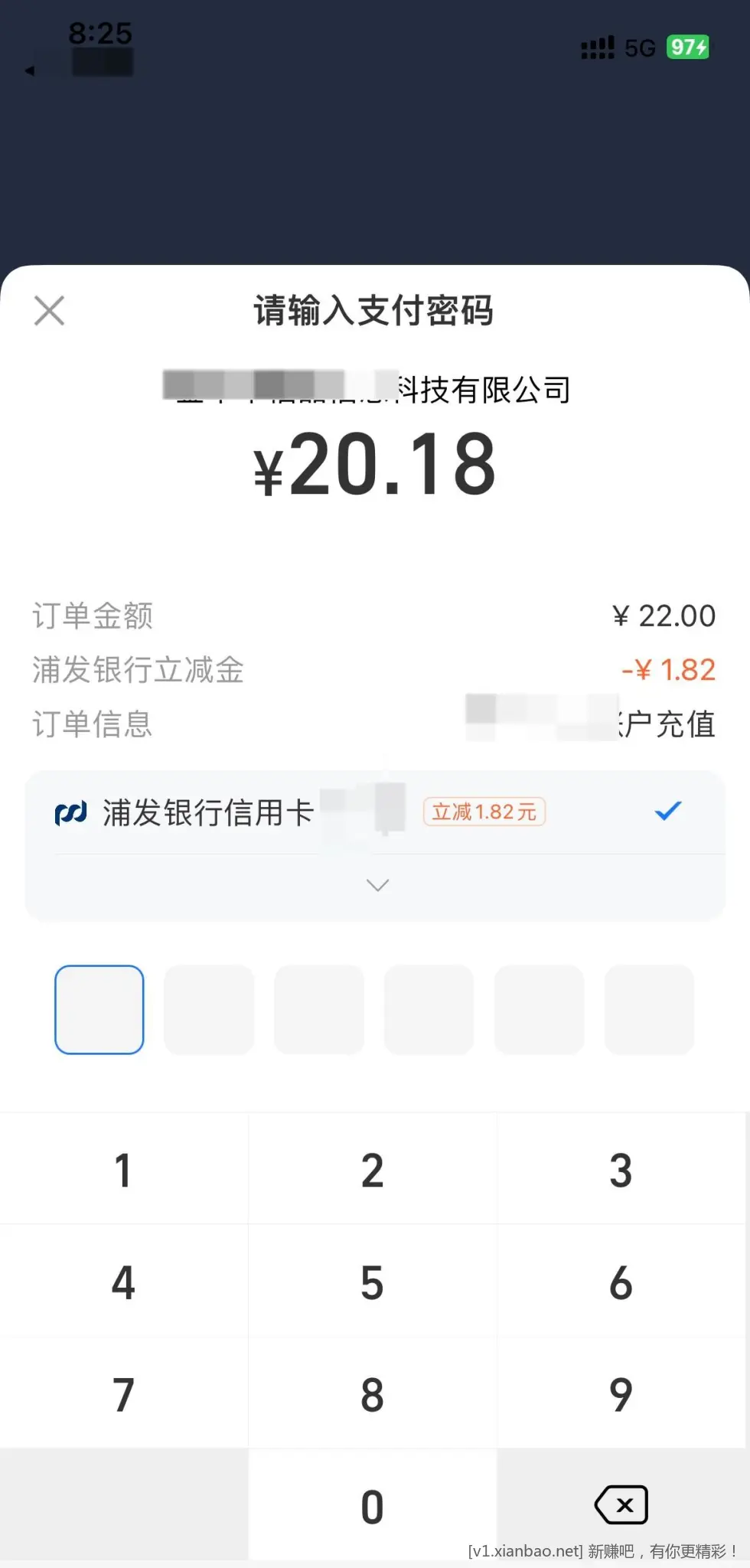Open more payment options via down arrow

tap(377, 884)
